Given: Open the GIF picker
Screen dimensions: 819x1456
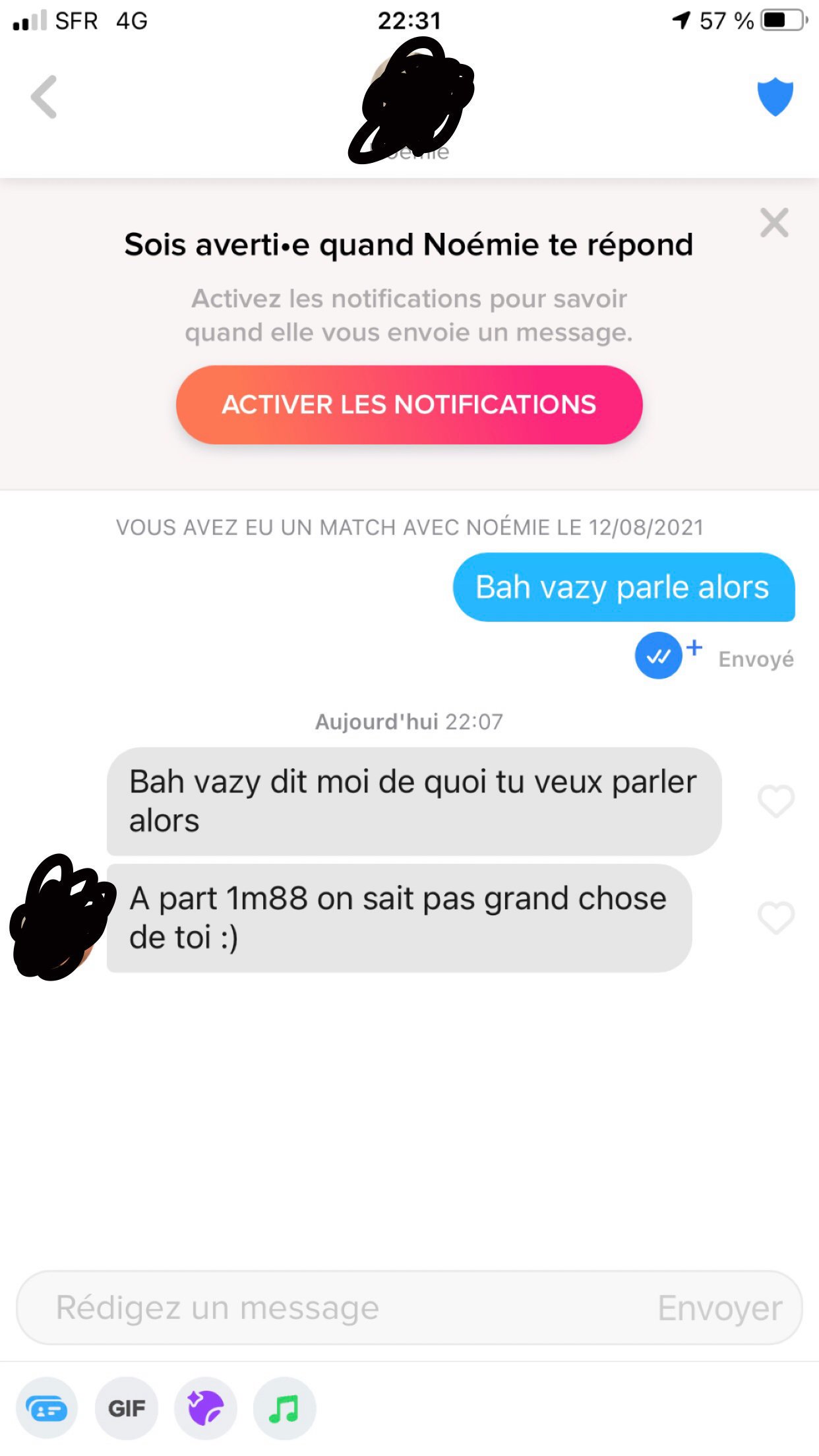Looking at the screenshot, I should coord(127,1409).
